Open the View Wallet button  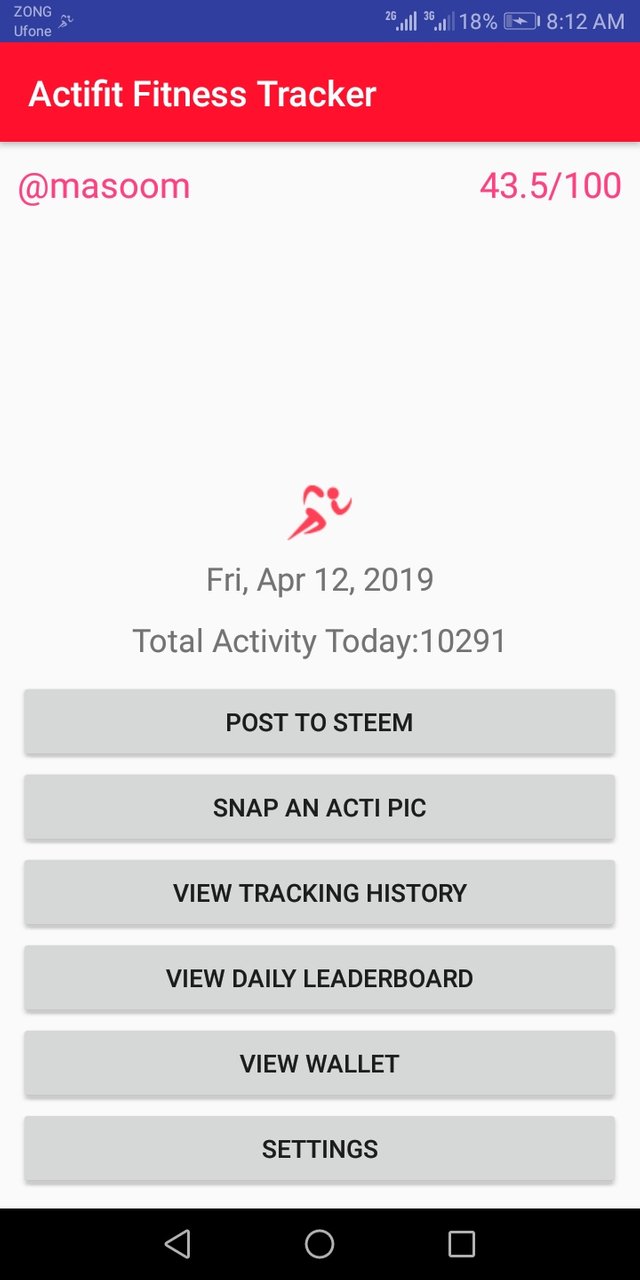(x=319, y=1064)
